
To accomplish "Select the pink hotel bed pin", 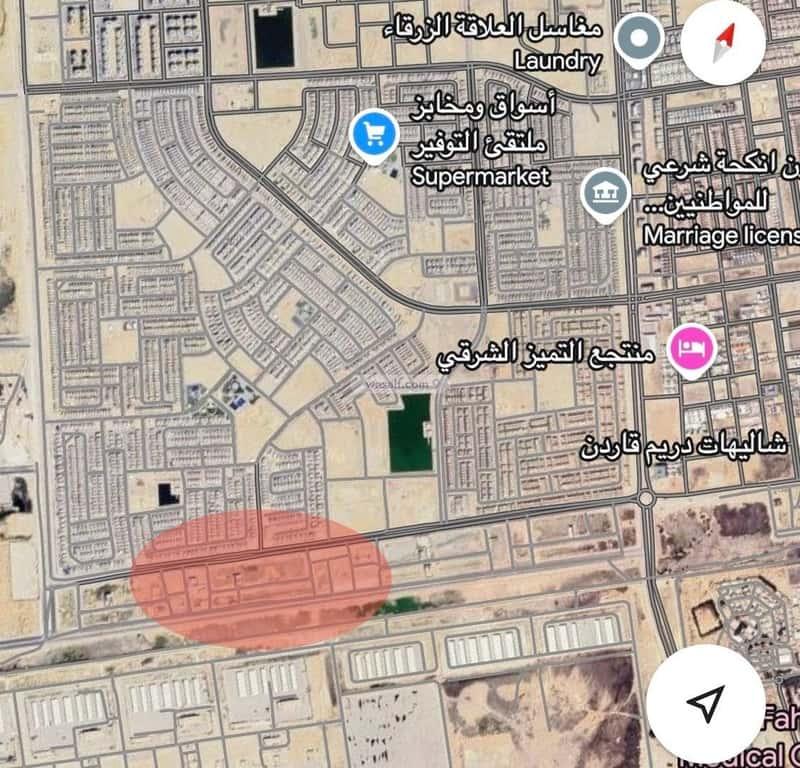I will pyautogui.click(x=692, y=350).
